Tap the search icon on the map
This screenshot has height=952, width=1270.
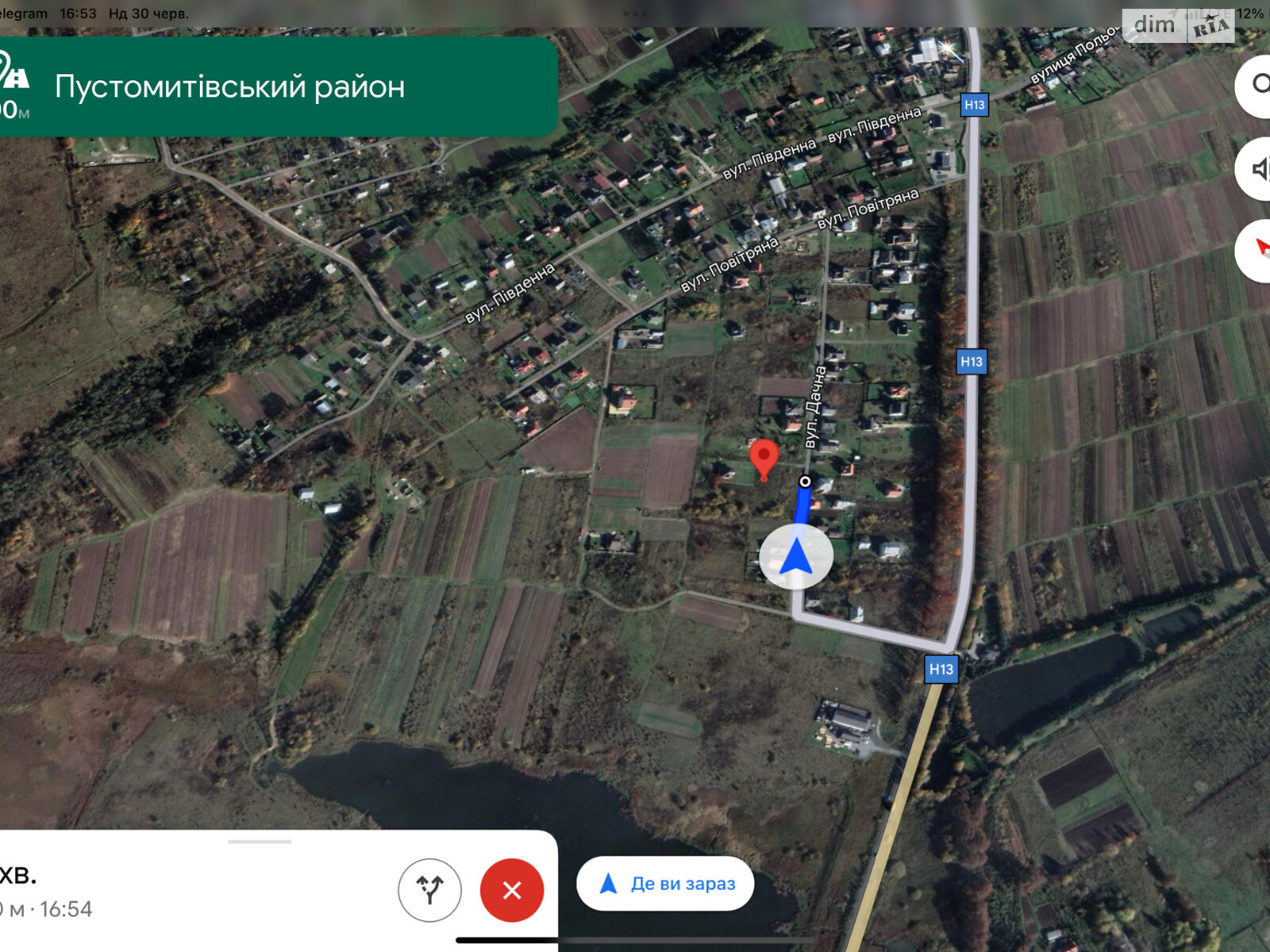(1257, 85)
